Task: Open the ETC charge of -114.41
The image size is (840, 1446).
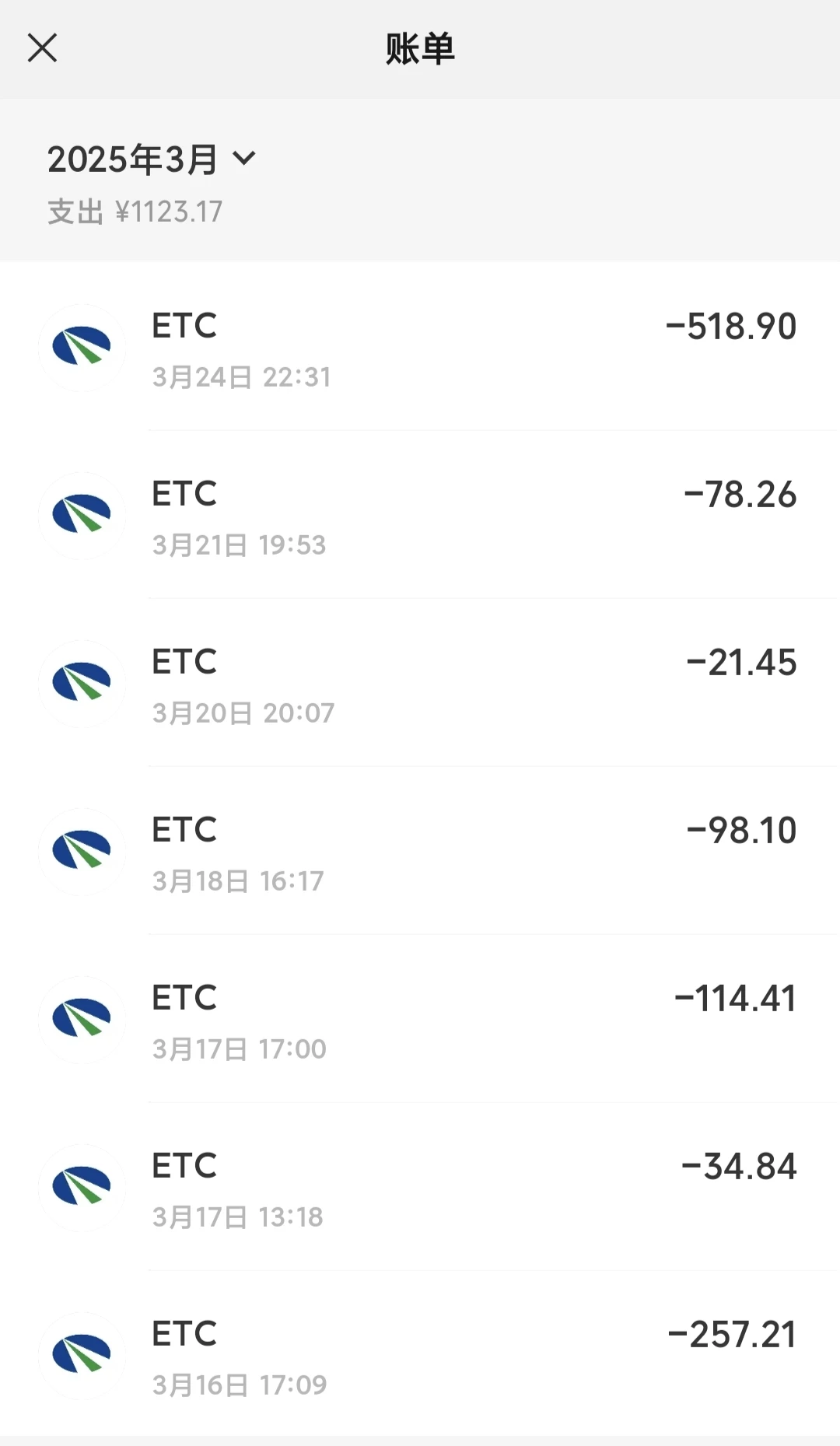Action: click(420, 1019)
